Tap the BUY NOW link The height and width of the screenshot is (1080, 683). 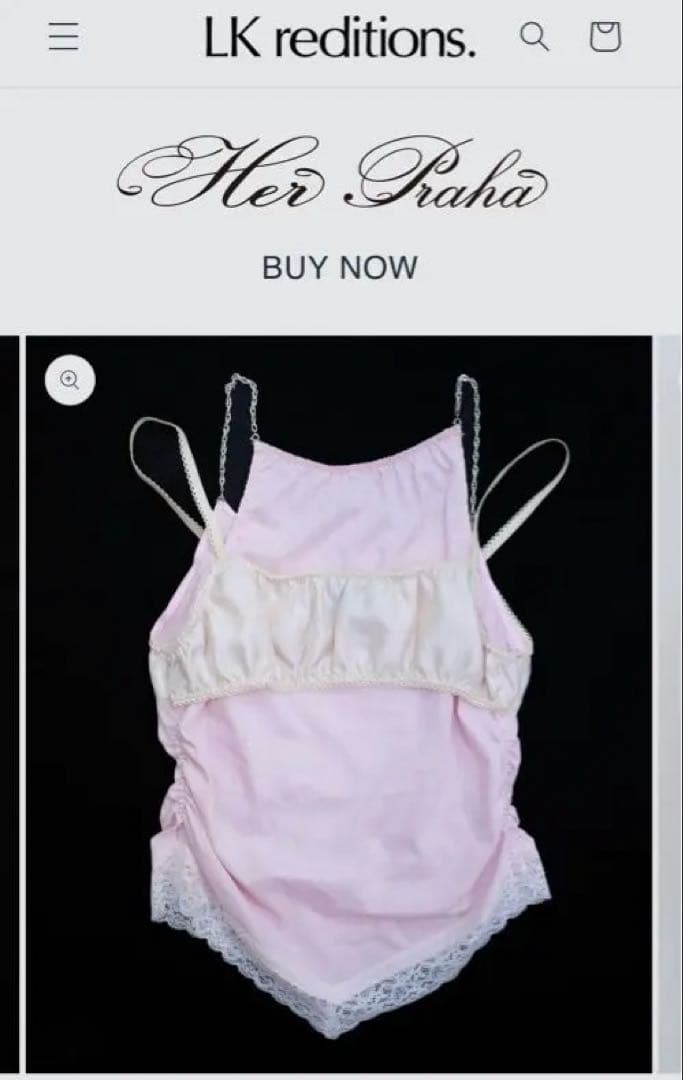(x=340, y=267)
